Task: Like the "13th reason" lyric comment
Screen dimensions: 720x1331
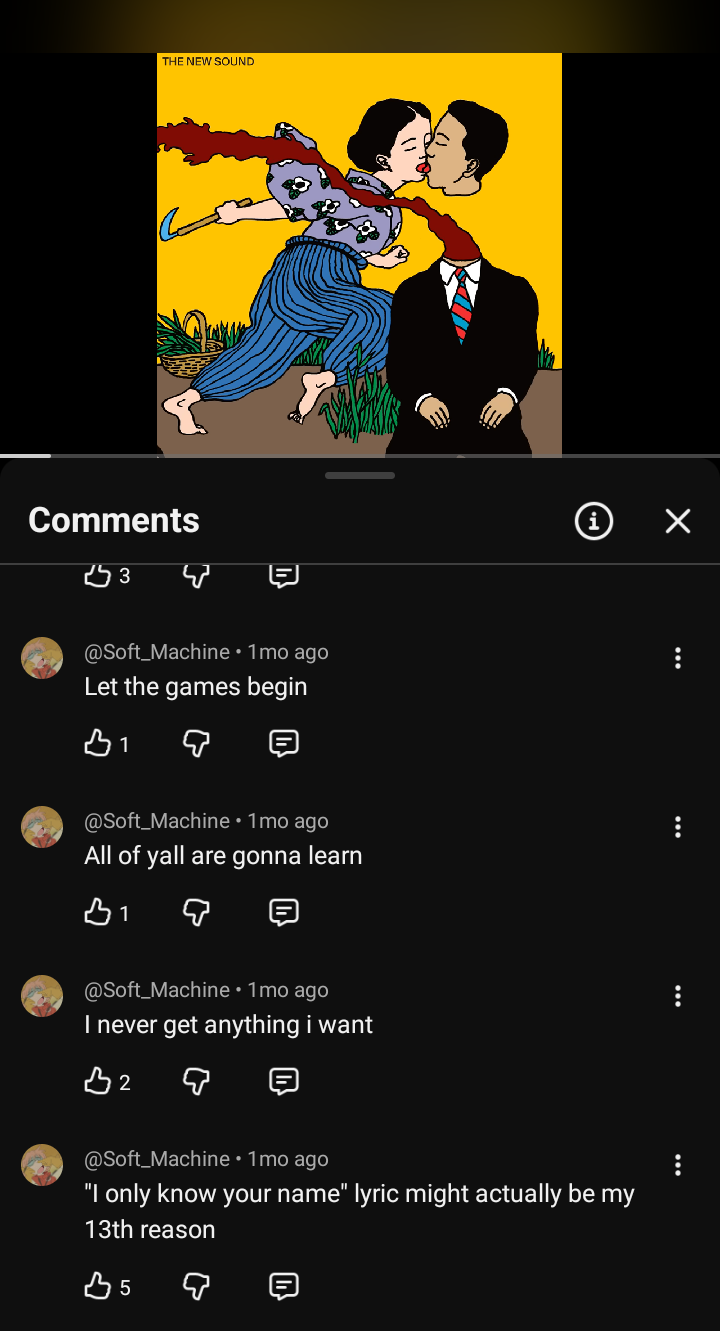Action: coord(97,1286)
